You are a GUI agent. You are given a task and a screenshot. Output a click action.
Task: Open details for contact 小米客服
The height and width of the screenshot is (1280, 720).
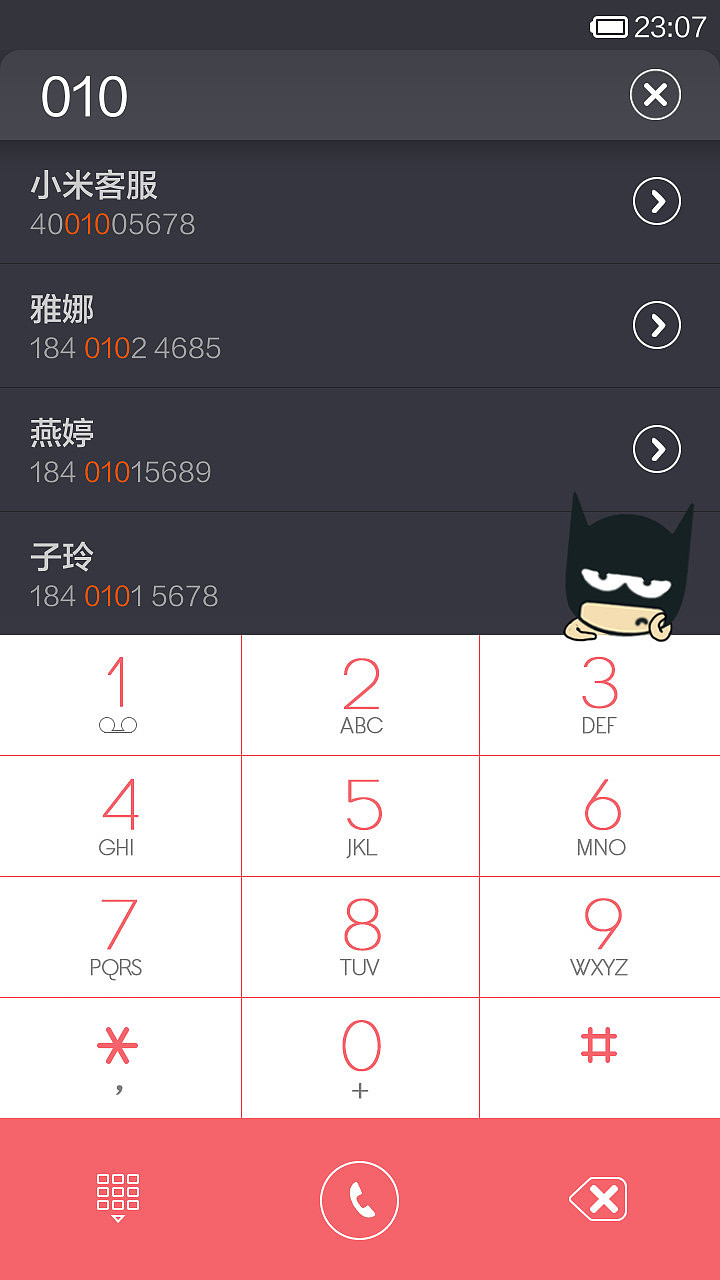point(657,200)
